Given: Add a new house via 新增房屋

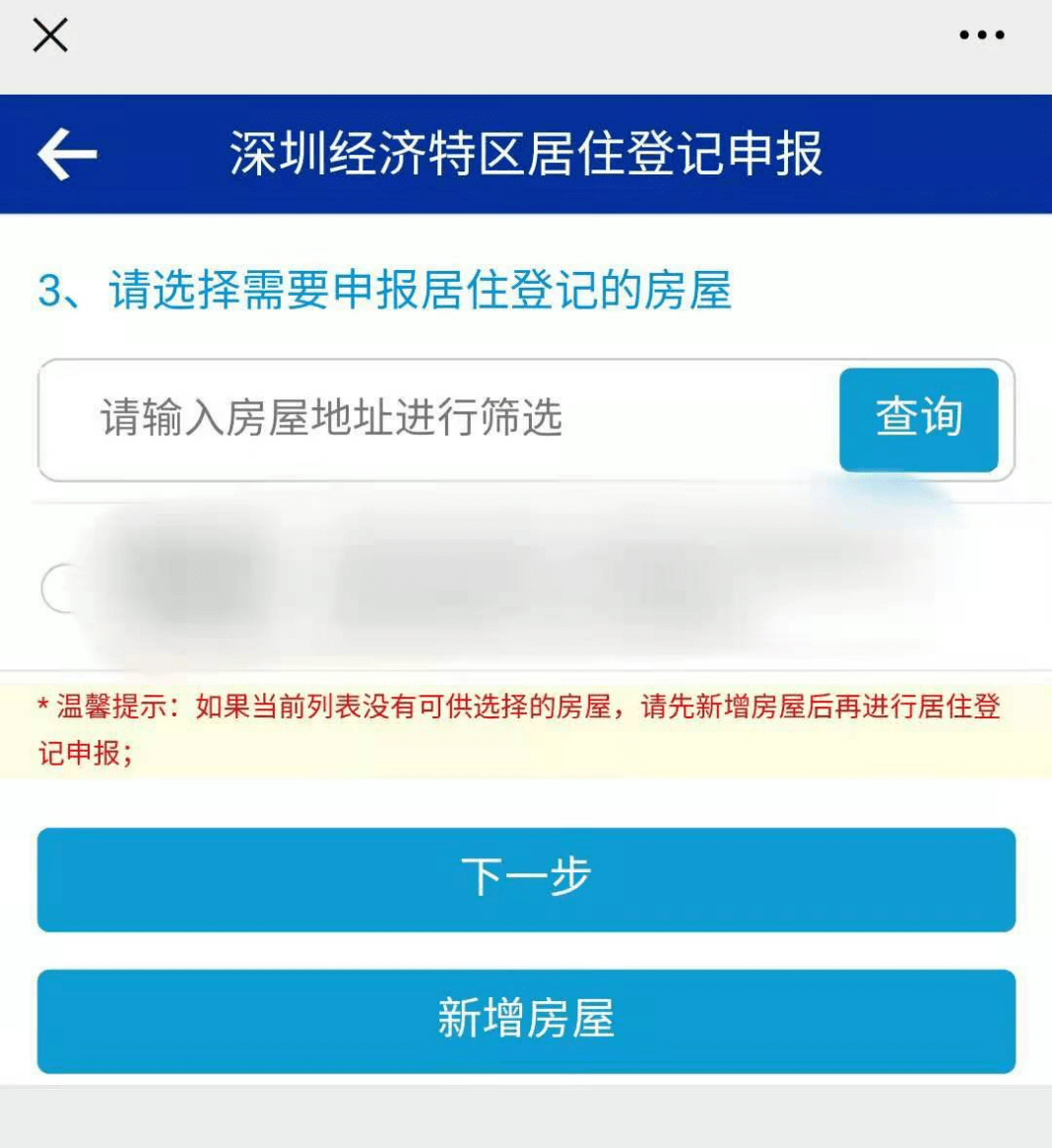Looking at the screenshot, I should (x=526, y=1021).
